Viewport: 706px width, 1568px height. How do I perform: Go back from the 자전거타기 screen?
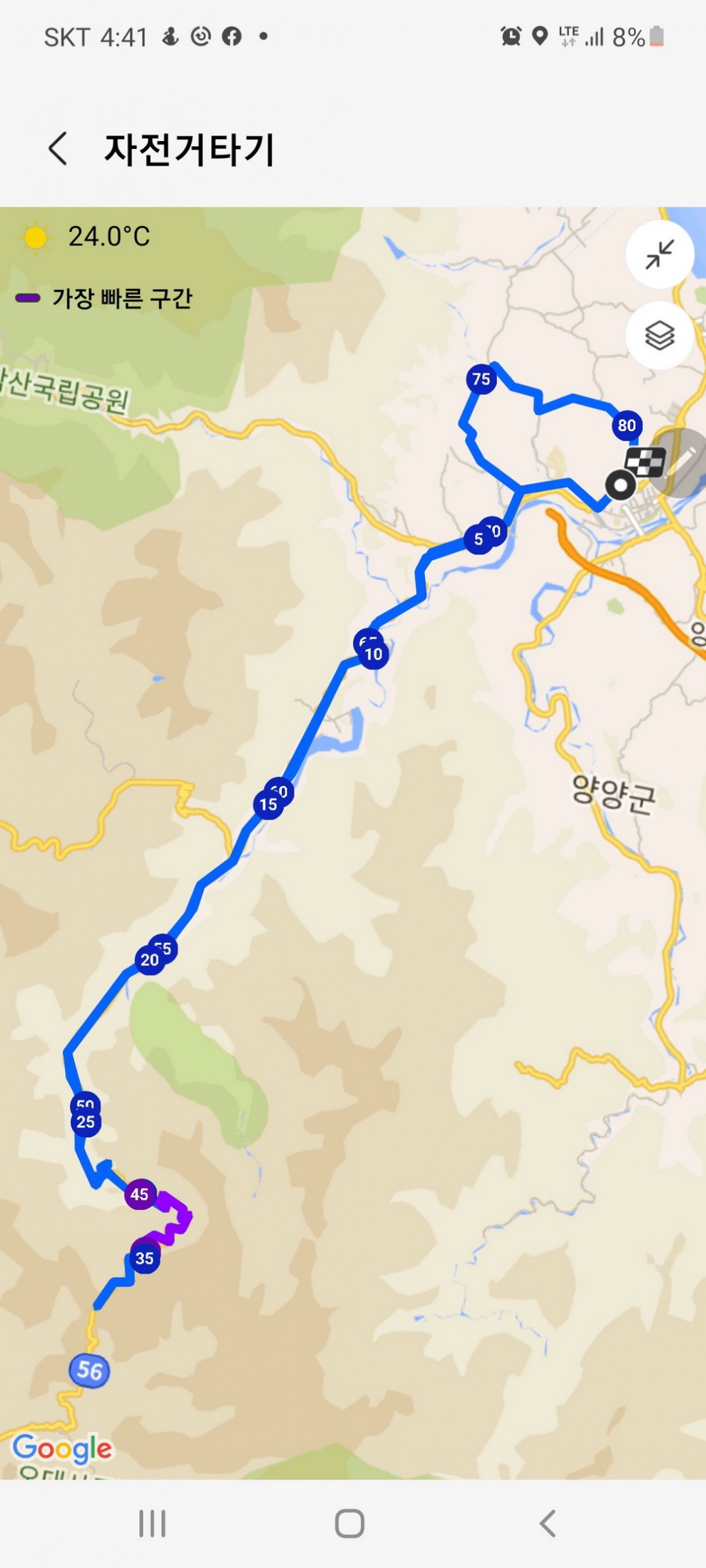coord(58,149)
